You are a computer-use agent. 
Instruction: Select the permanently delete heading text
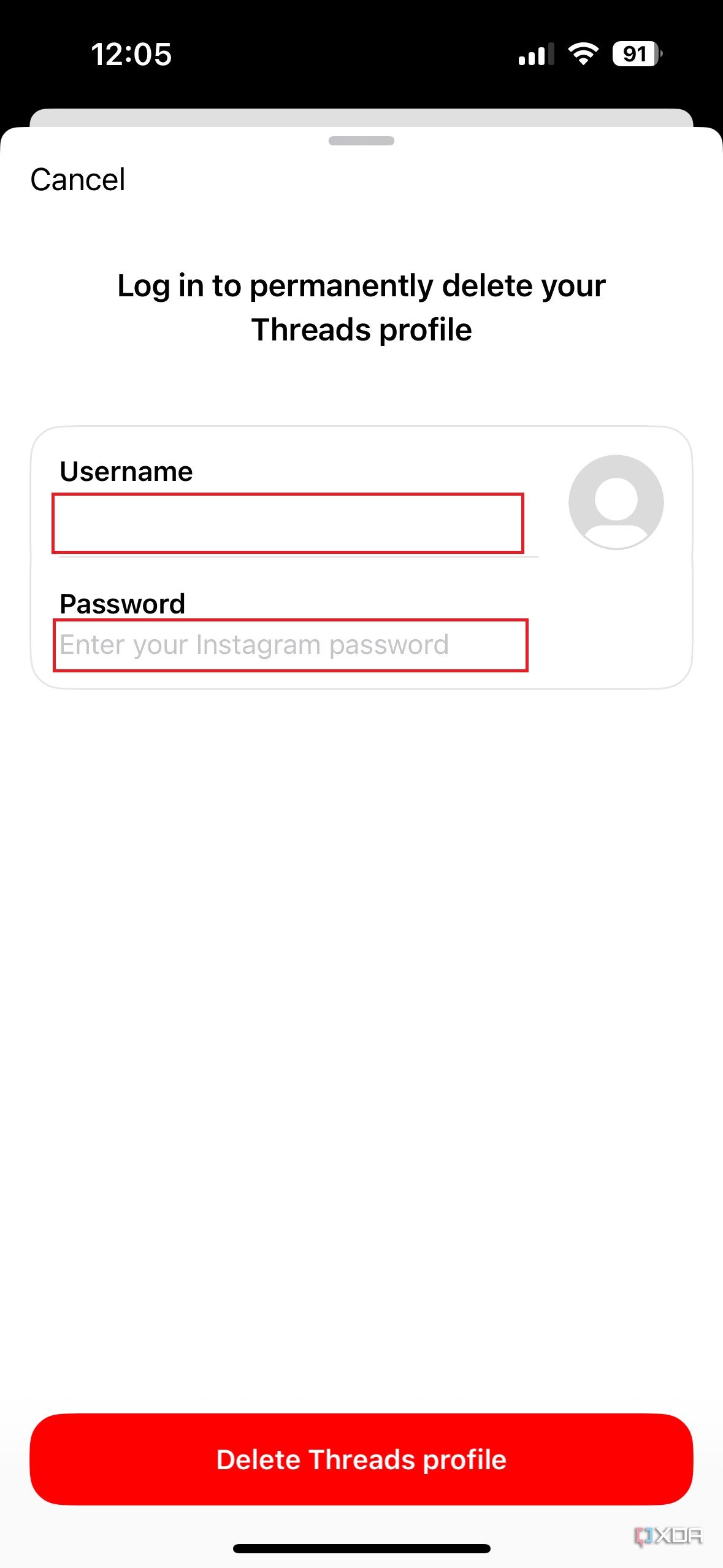point(361,307)
